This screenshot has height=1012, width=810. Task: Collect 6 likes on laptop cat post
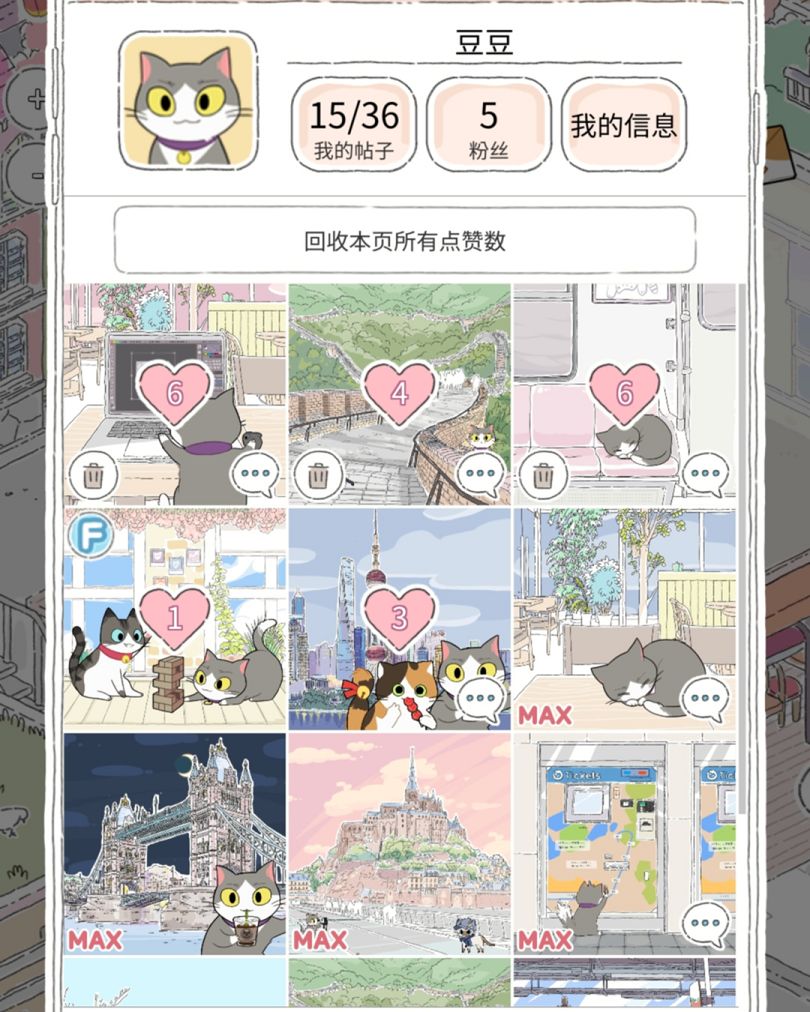pos(174,393)
